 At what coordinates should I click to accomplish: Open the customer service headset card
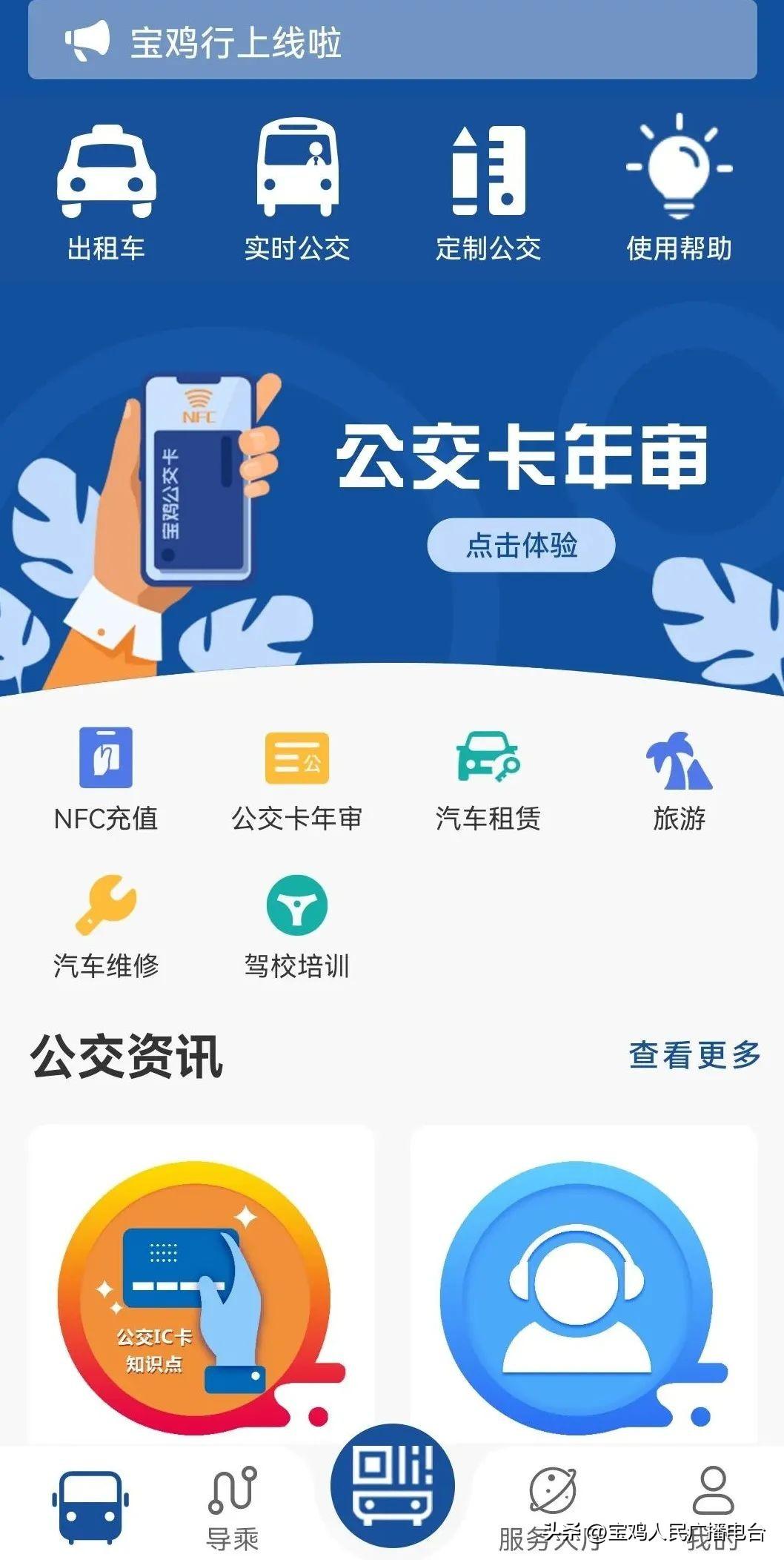pos(584,1284)
